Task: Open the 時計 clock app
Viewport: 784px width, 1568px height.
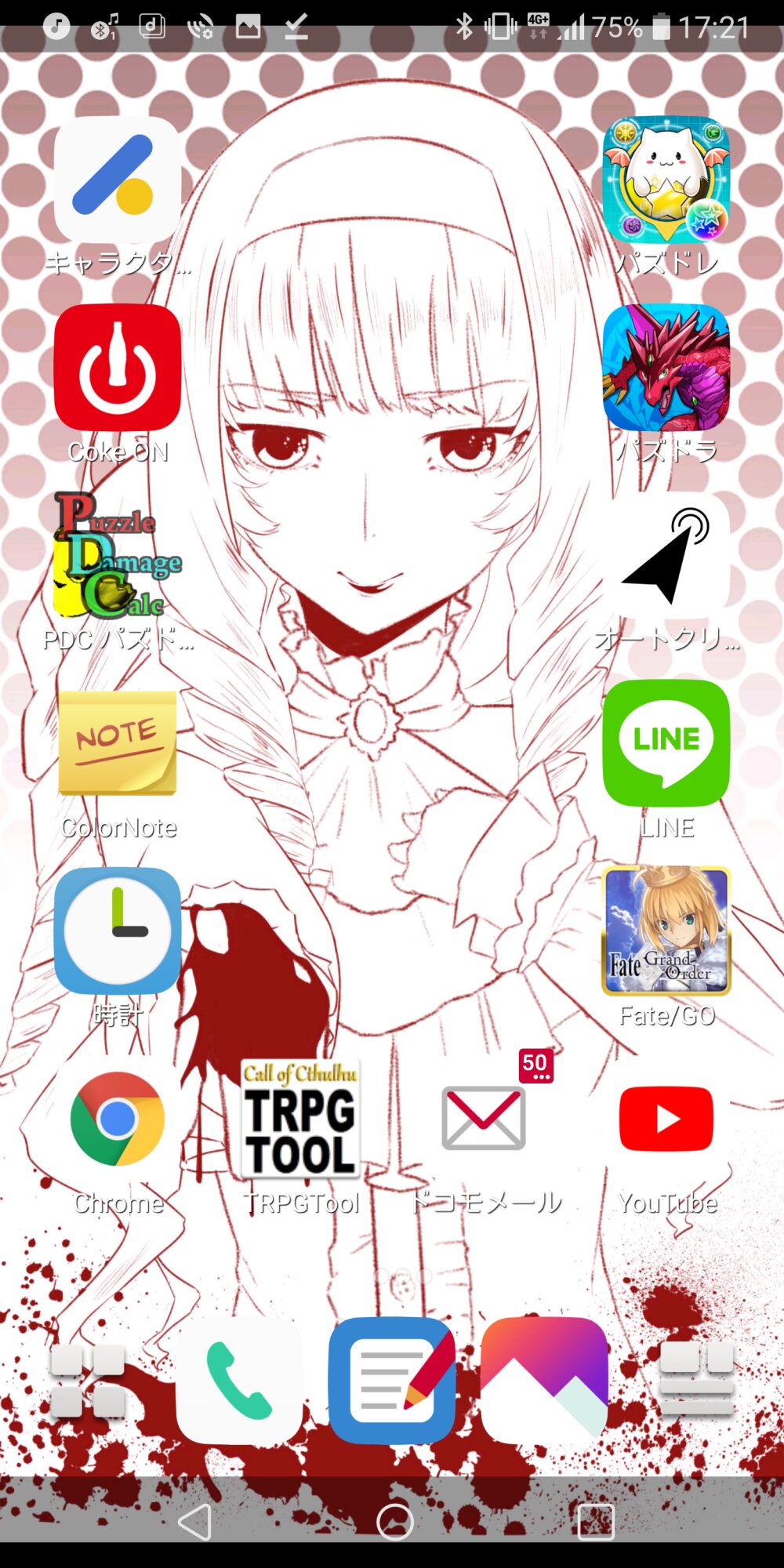Action: coord(118,931)
